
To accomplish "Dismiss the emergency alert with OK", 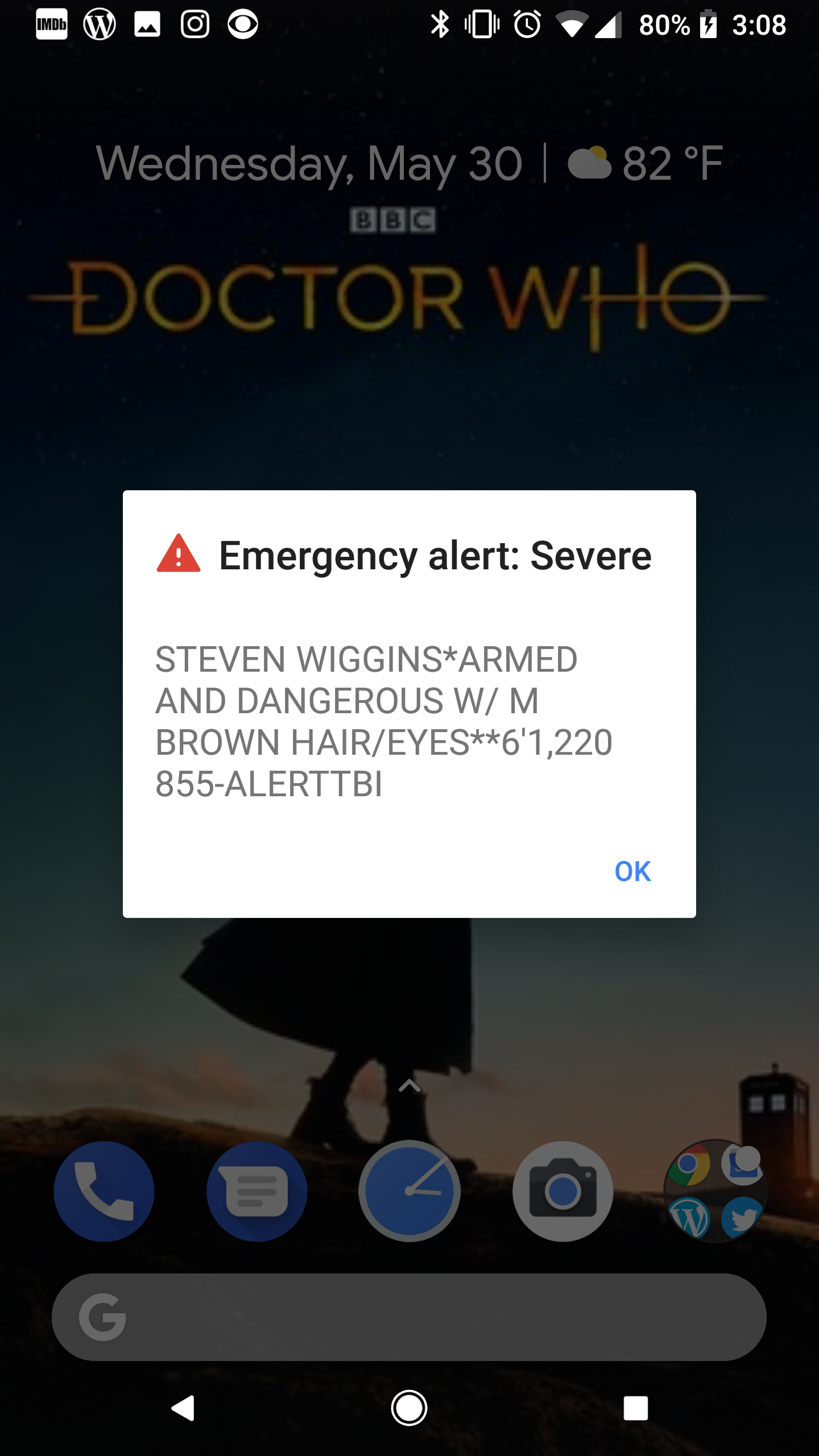I will click(x=632, y=871).
